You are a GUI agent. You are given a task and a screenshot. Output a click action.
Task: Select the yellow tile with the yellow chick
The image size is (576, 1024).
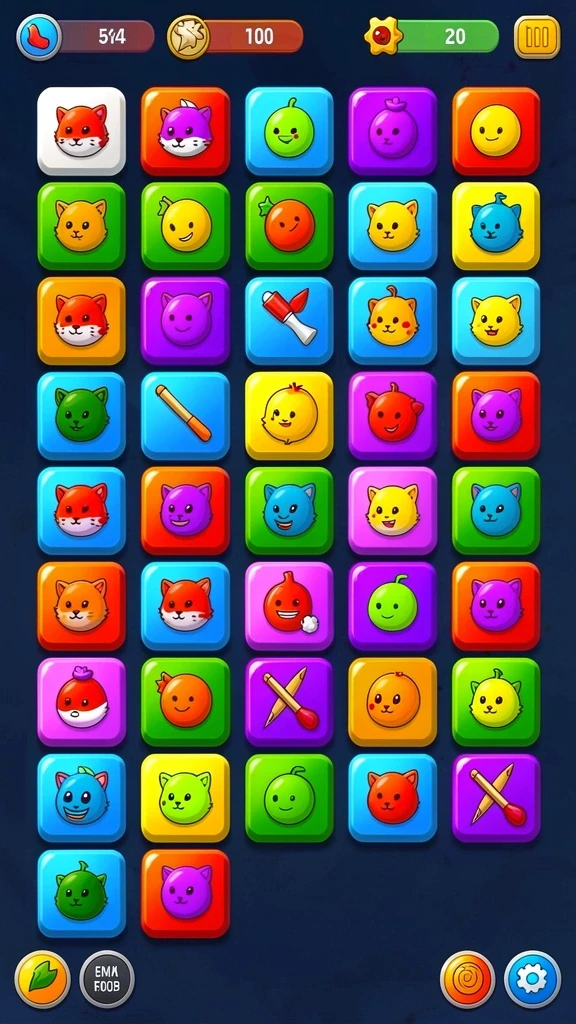289,416
